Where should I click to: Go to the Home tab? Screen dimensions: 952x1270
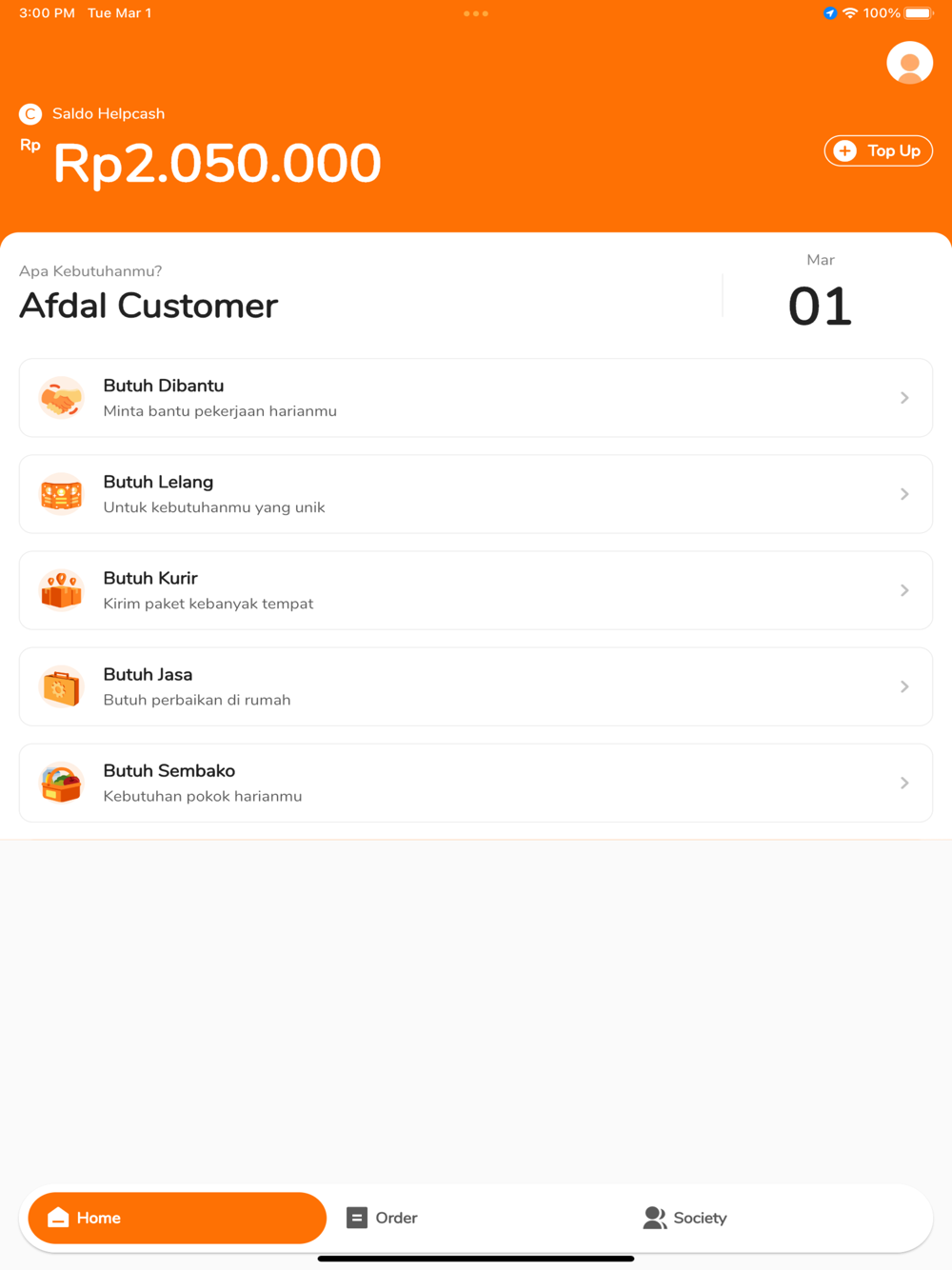(177, 1218)
